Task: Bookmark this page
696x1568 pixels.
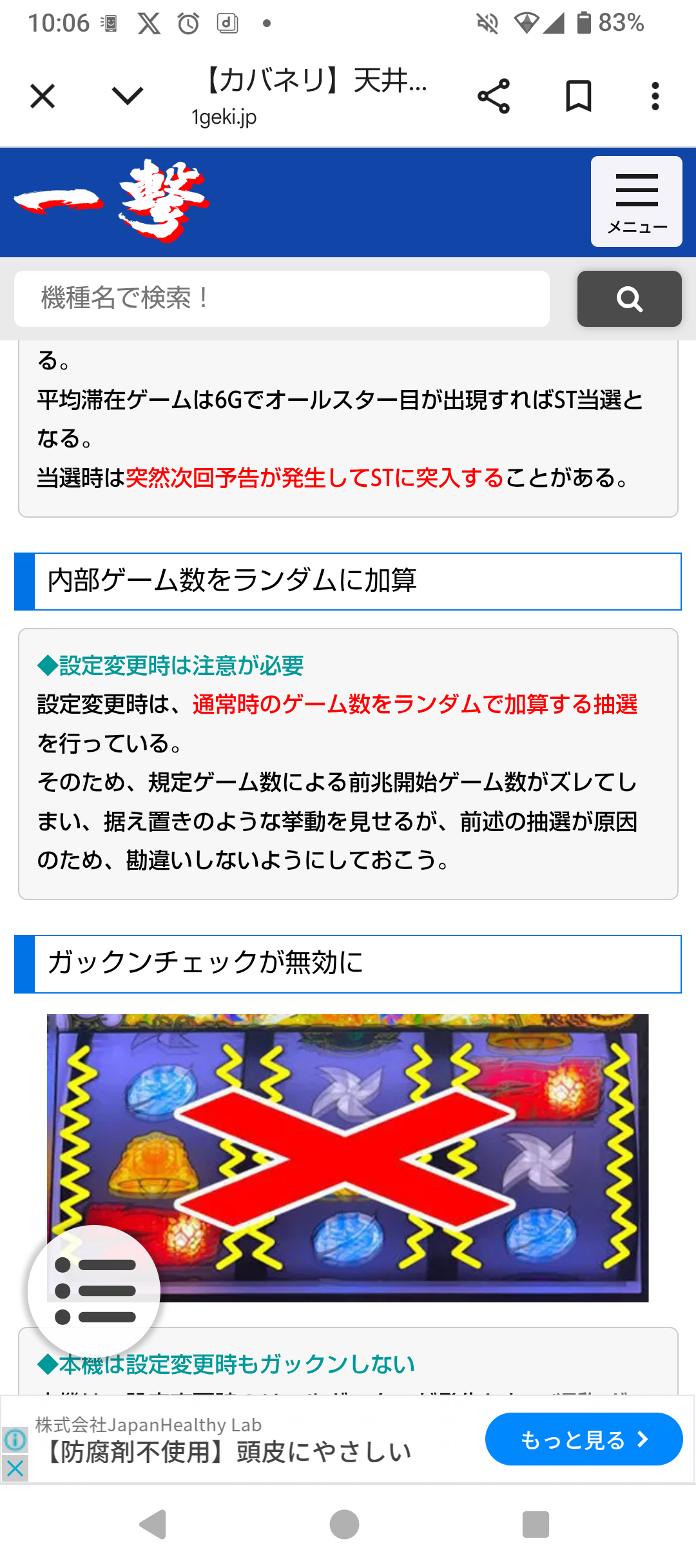Action: [578, 97]
